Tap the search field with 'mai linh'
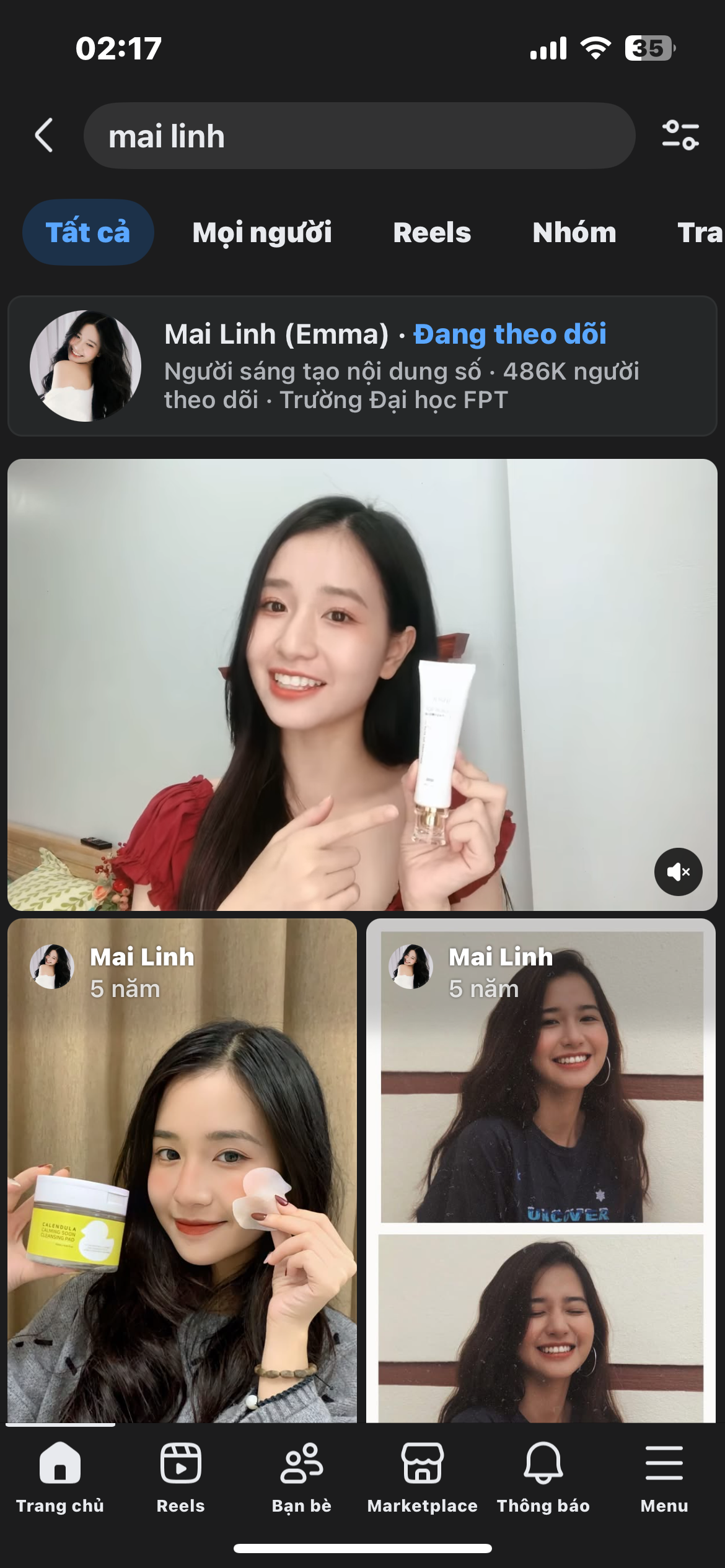725x1568 pixels. 359,136
